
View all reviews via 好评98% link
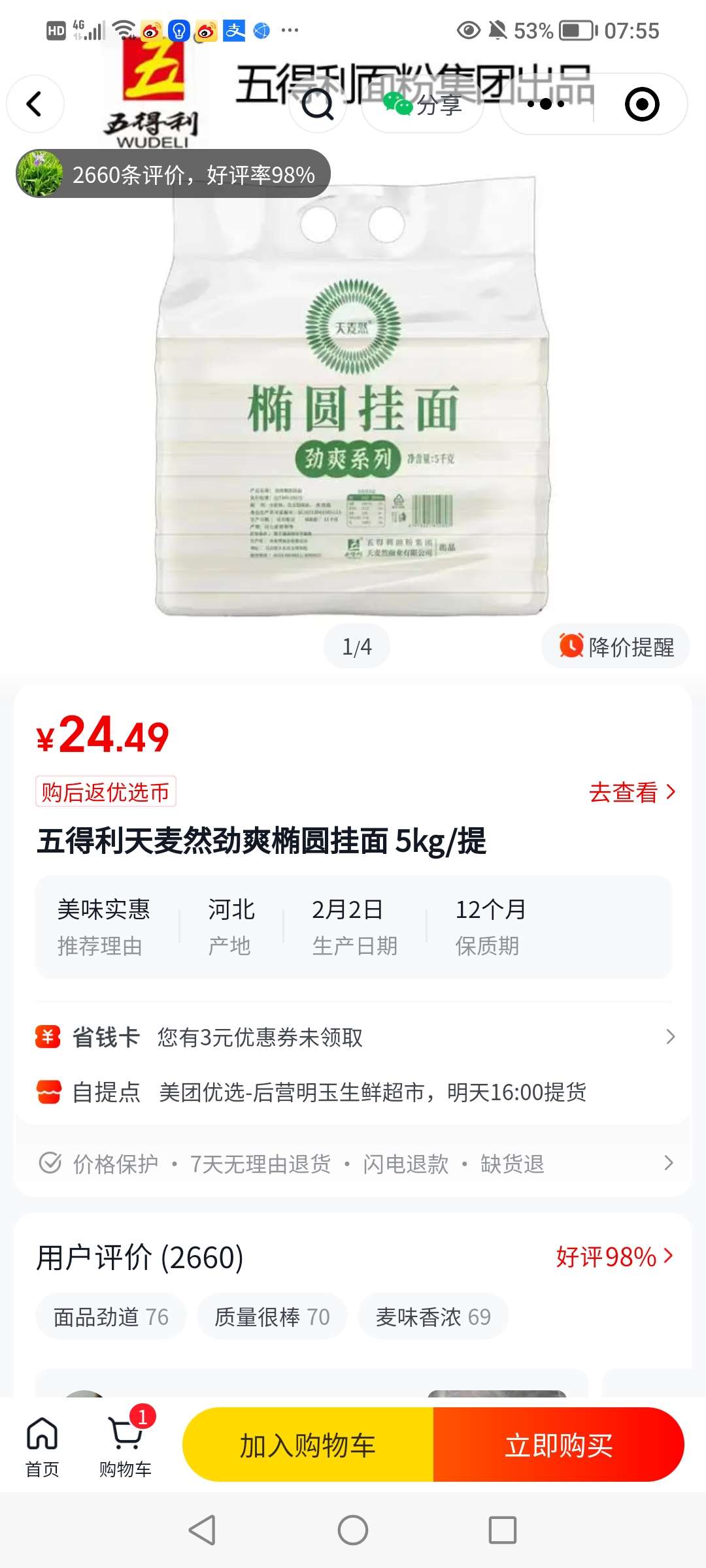613,1257
